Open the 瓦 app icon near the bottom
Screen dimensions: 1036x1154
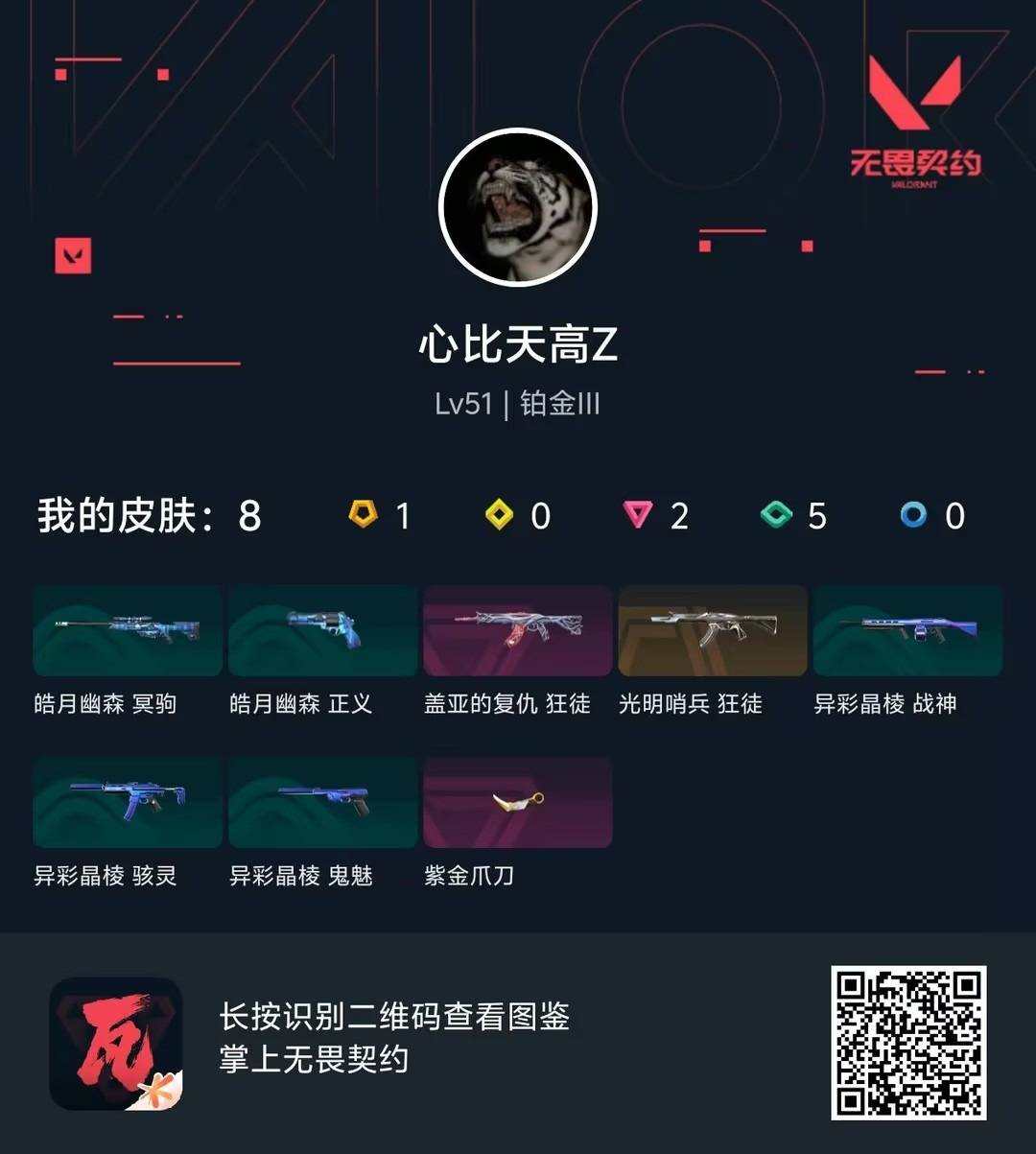click(115, 1048)
